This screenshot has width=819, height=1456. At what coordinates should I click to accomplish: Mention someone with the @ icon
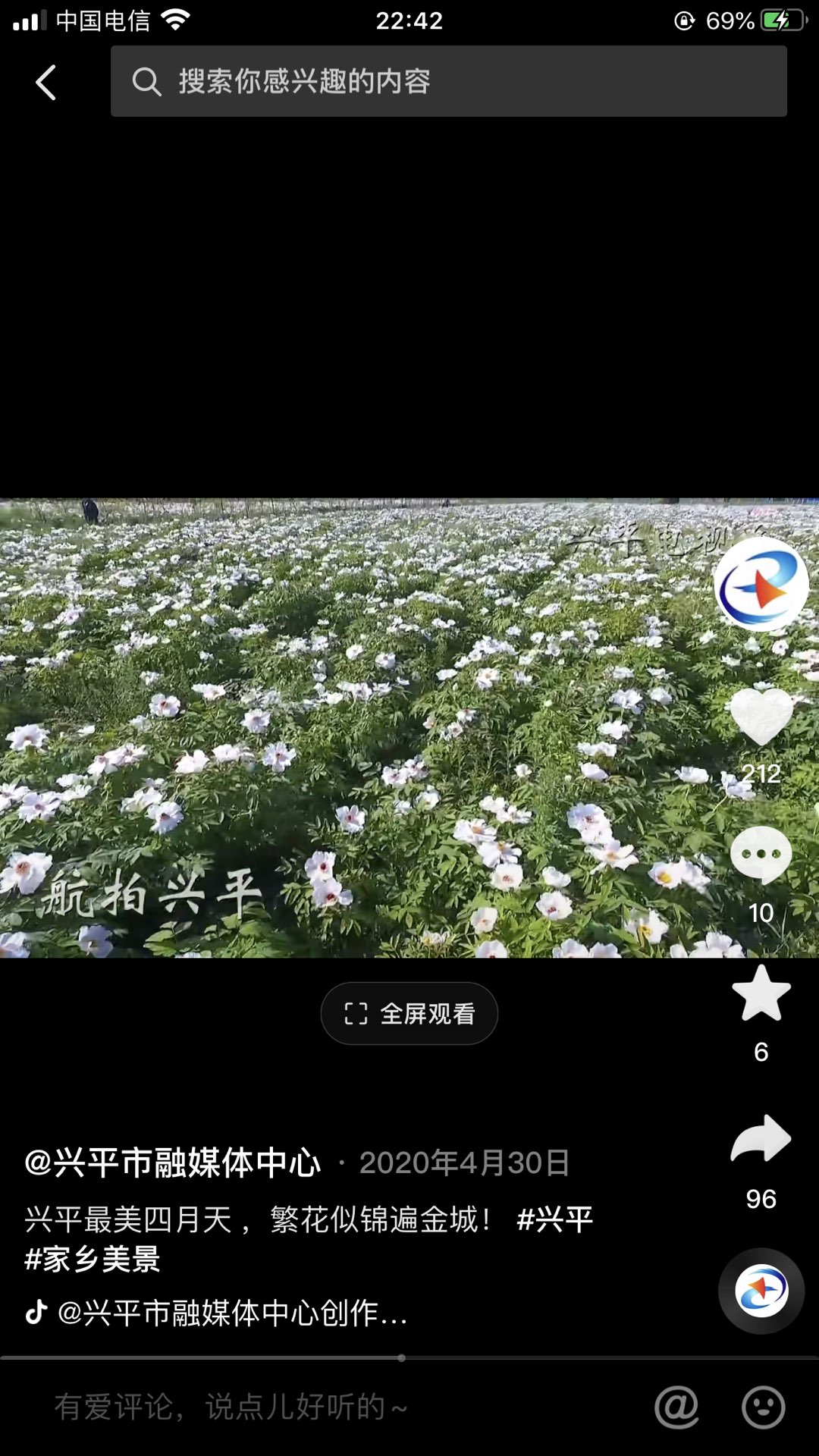pos(676,1407)
